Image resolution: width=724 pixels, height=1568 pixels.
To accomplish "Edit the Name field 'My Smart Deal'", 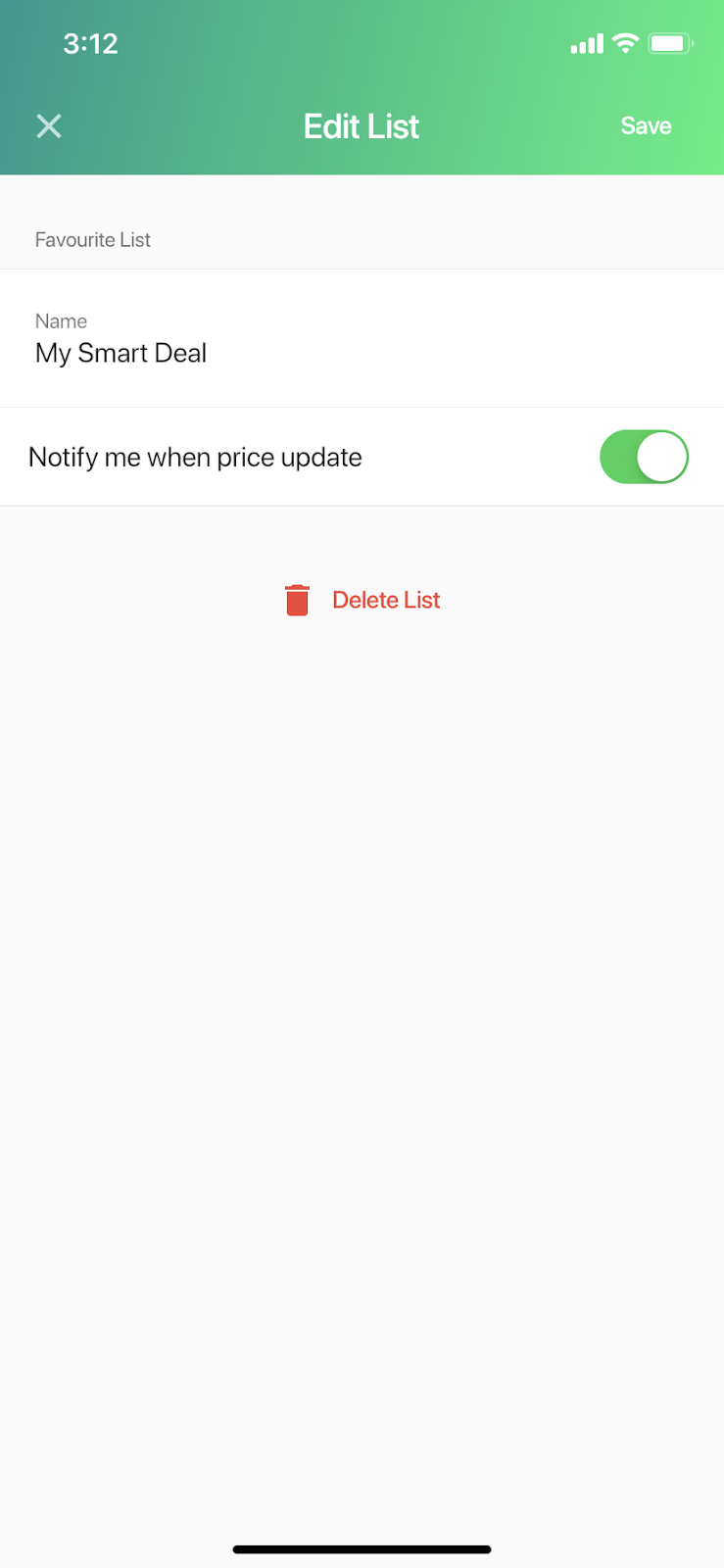I will pyautogui.click(x=362, y=338).
